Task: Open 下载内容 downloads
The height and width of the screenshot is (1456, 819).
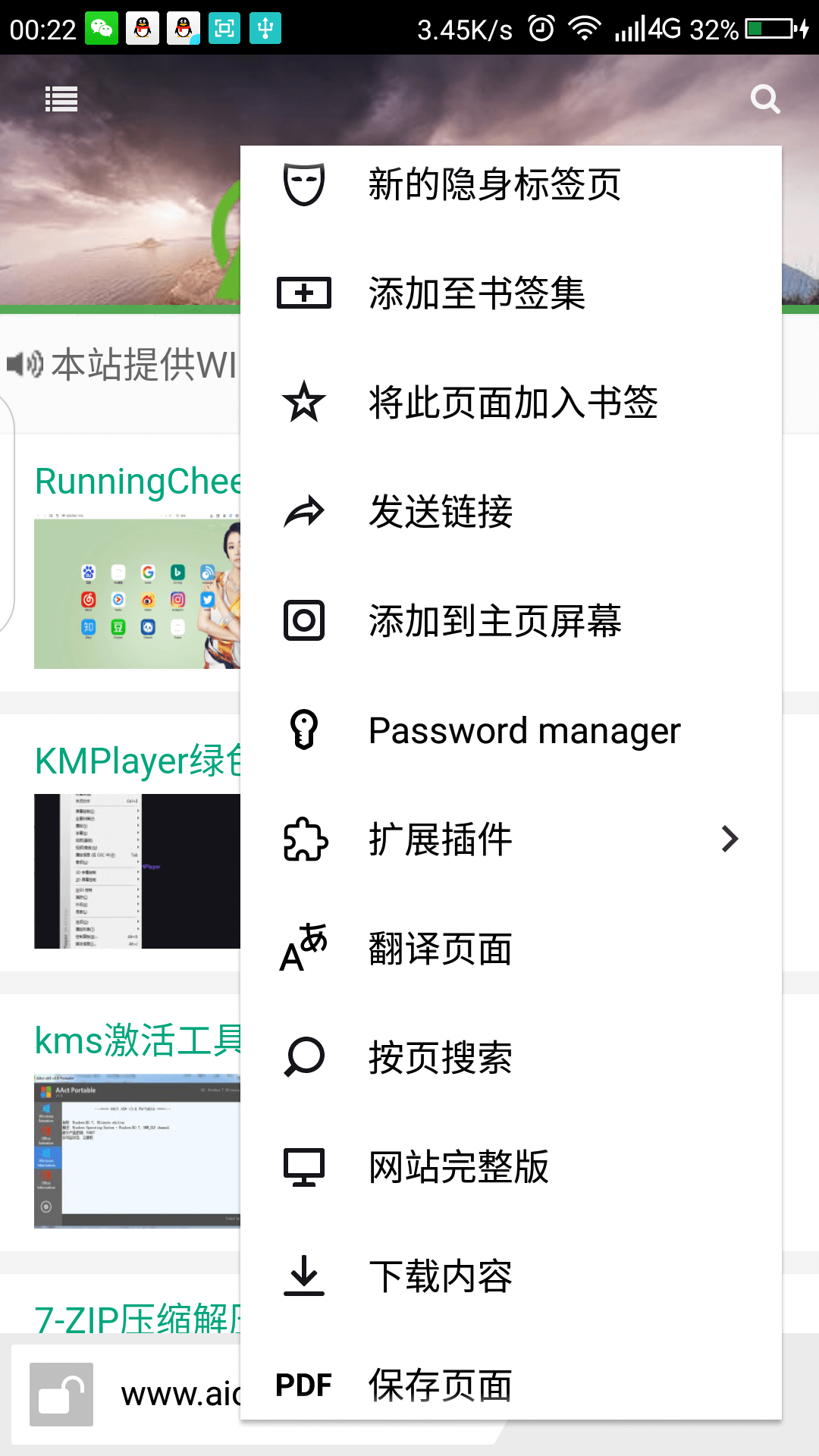Action: point(511,1276)
